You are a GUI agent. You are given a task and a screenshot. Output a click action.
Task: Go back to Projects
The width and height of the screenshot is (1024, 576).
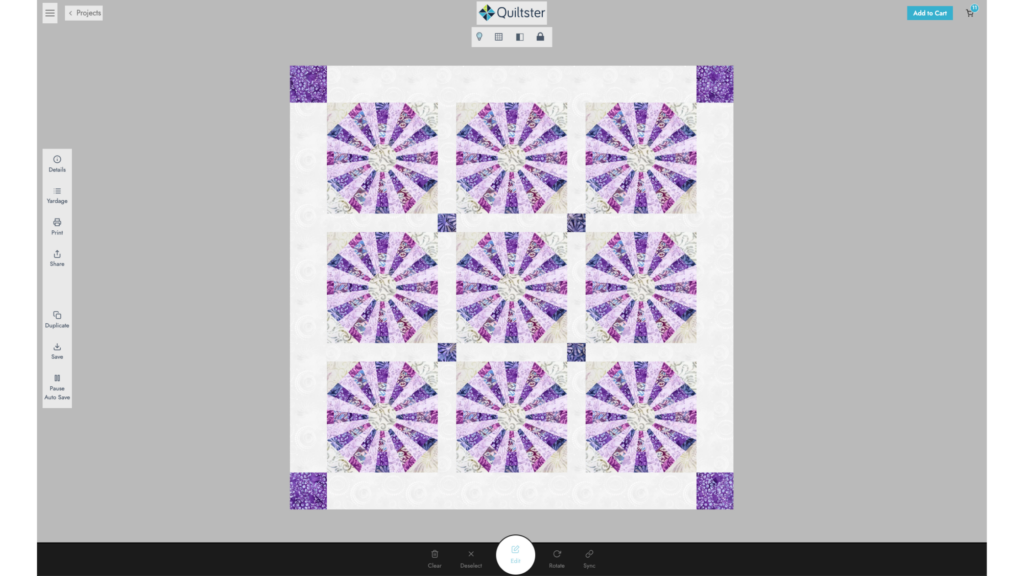tap(84, 13)
